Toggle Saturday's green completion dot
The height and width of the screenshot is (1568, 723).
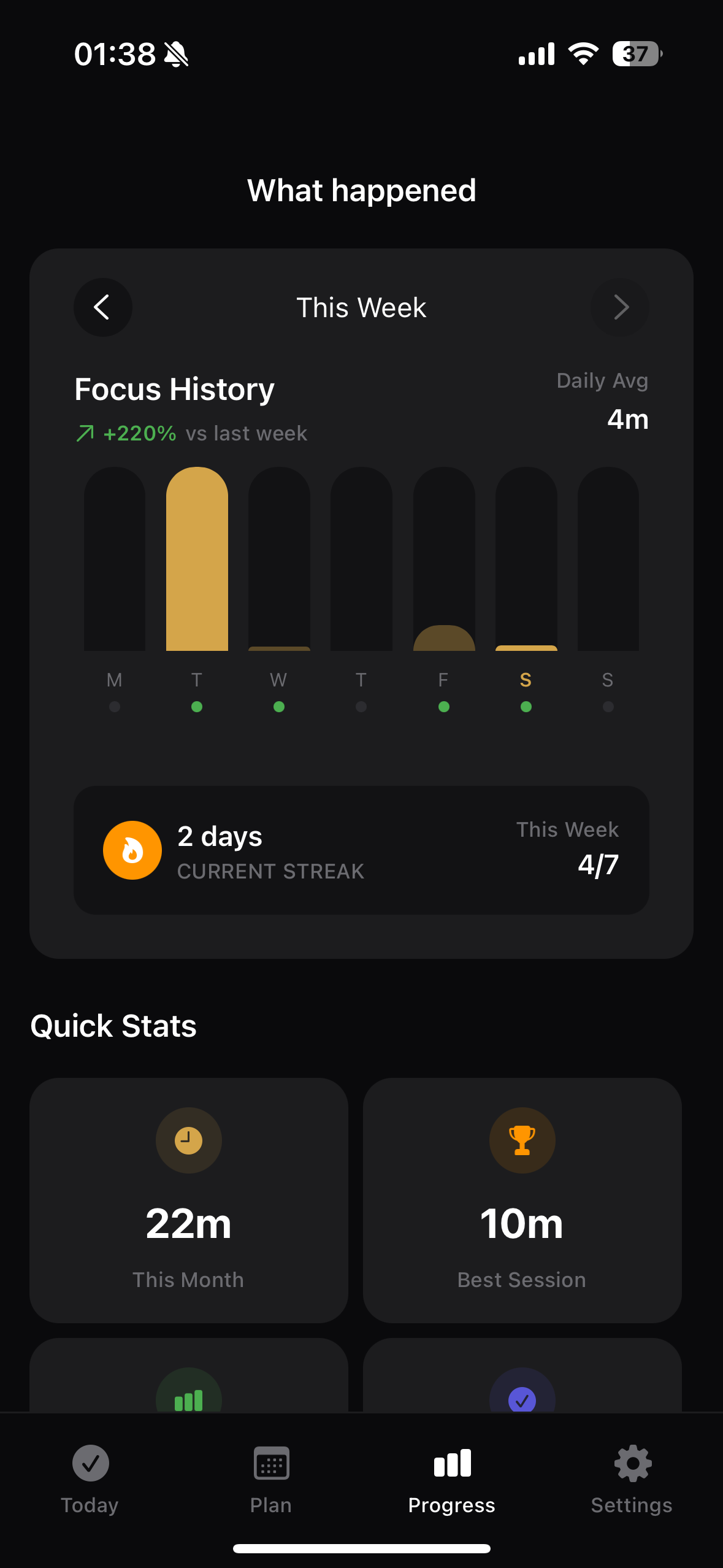point(525,707)
